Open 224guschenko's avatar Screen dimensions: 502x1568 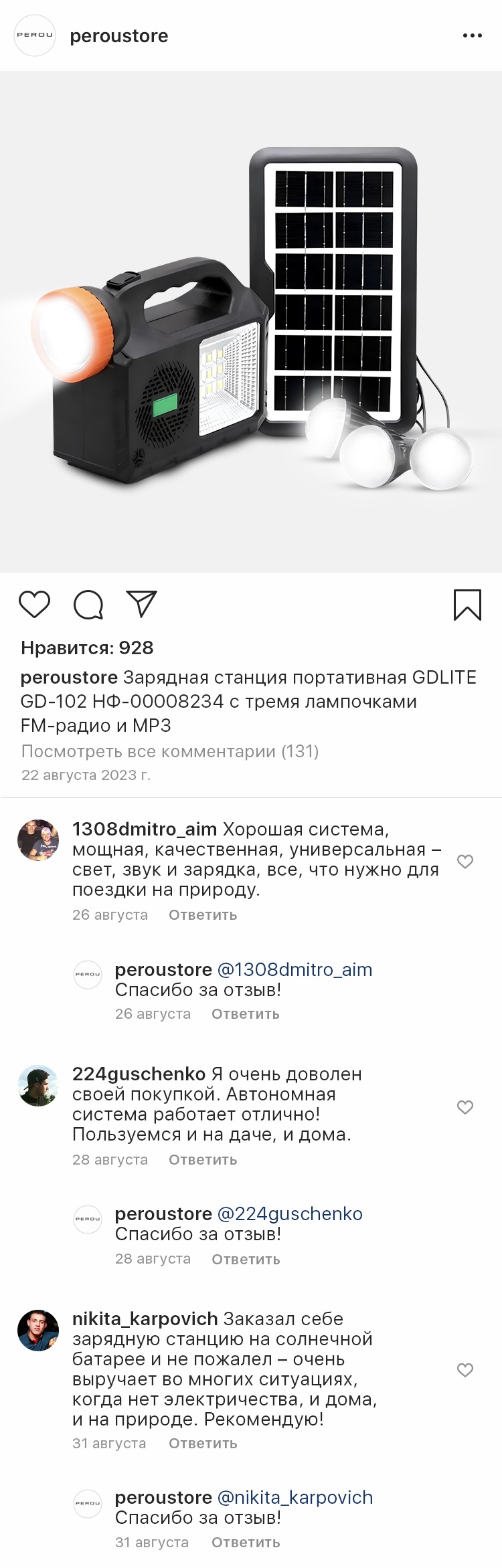[x=38, y=1086]
